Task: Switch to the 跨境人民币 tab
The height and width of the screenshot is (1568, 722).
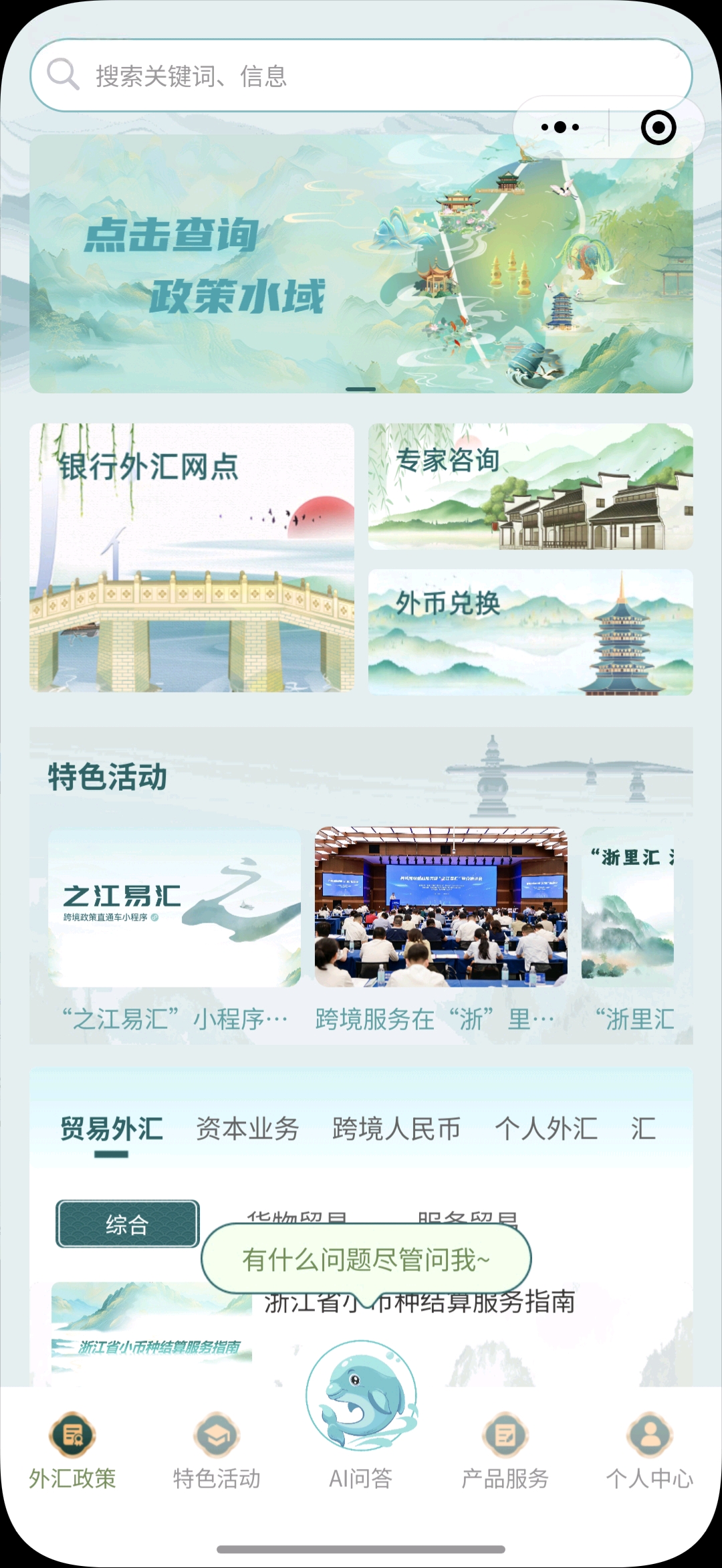Action: pos(396,1129)
